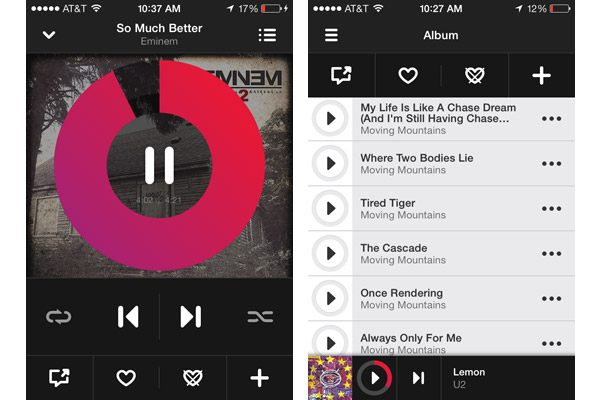
Task: Open the queue list on the Eminem player
Action: (266, 35)
